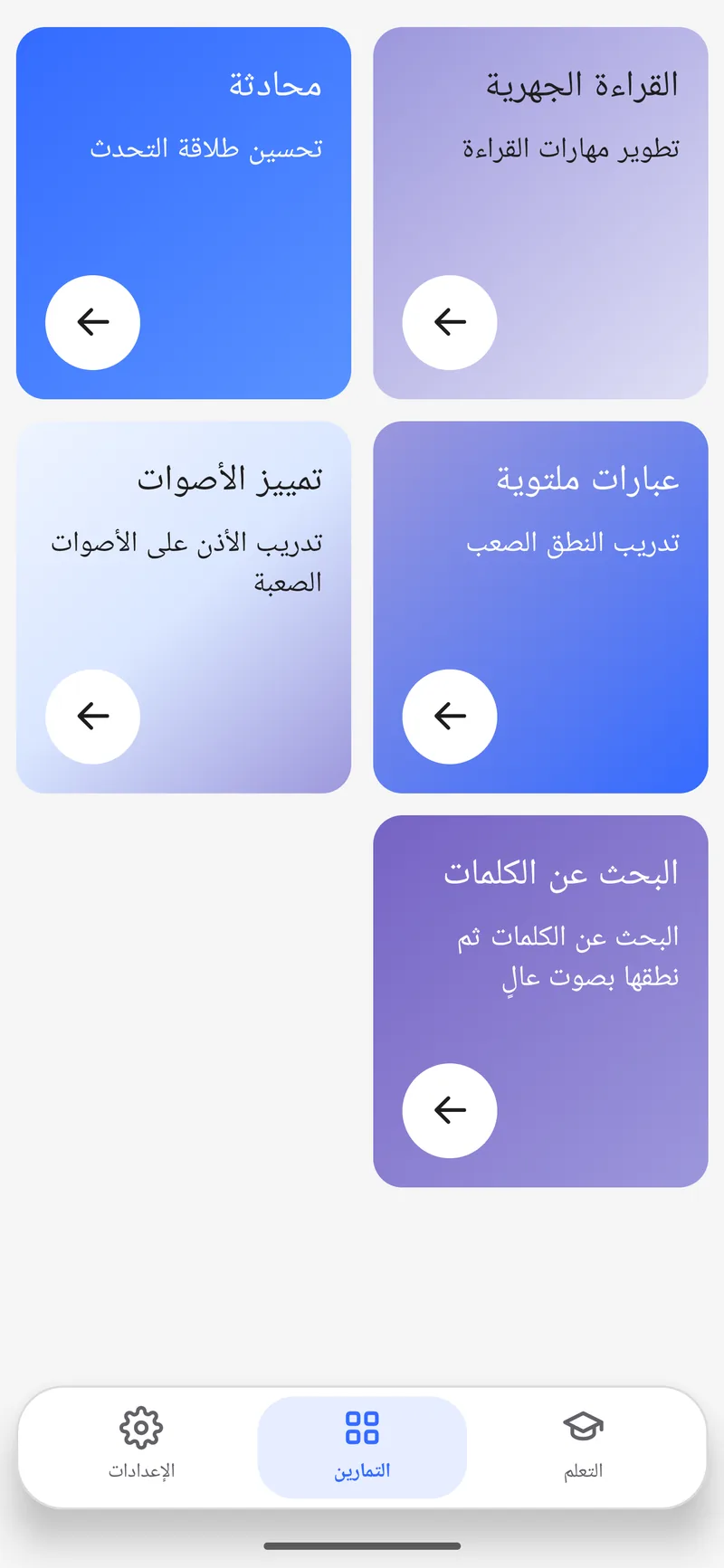Image resolution: width=724 pixels, height=1568 pixels.
Task: Select the التمارين tab
Action: 362,1447
